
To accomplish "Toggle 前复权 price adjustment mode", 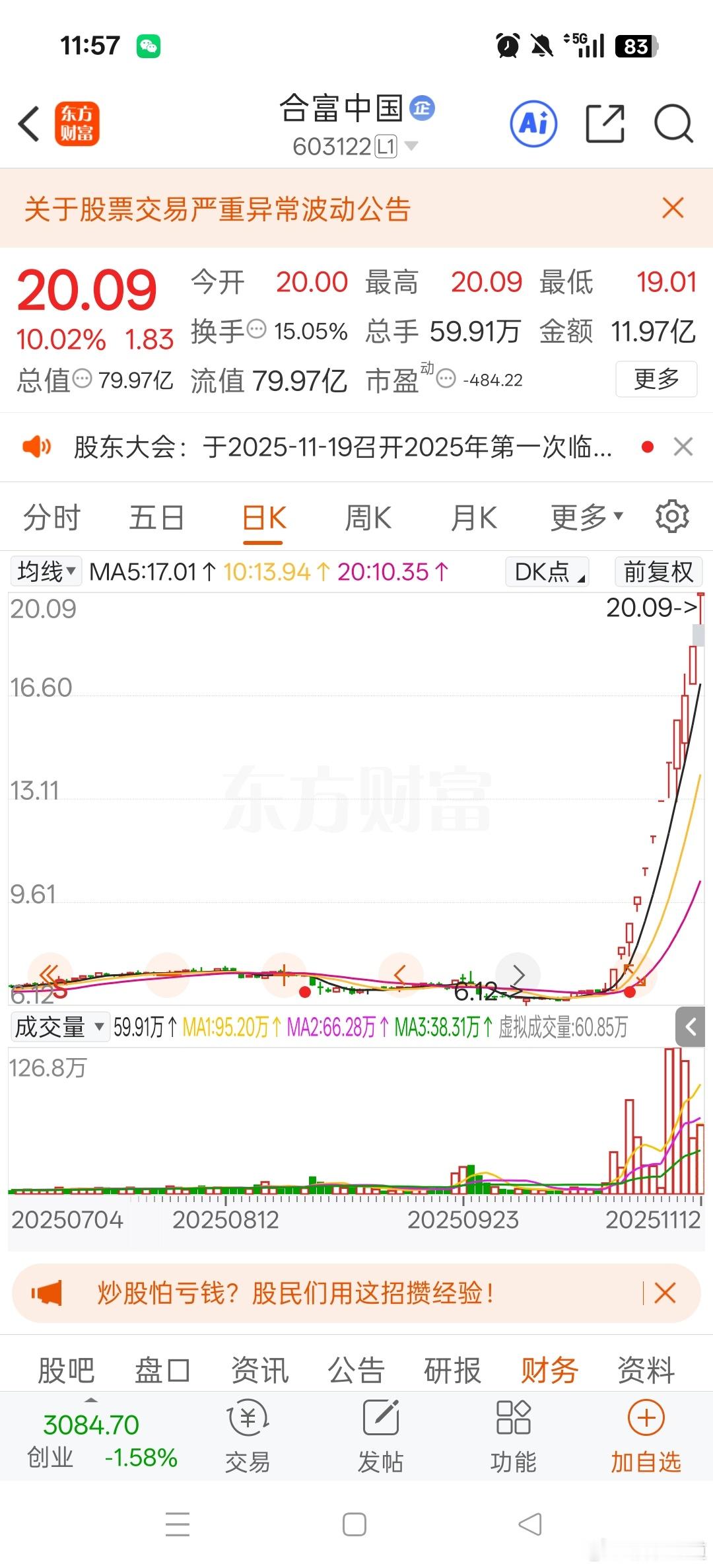I will tap(658, 572).
